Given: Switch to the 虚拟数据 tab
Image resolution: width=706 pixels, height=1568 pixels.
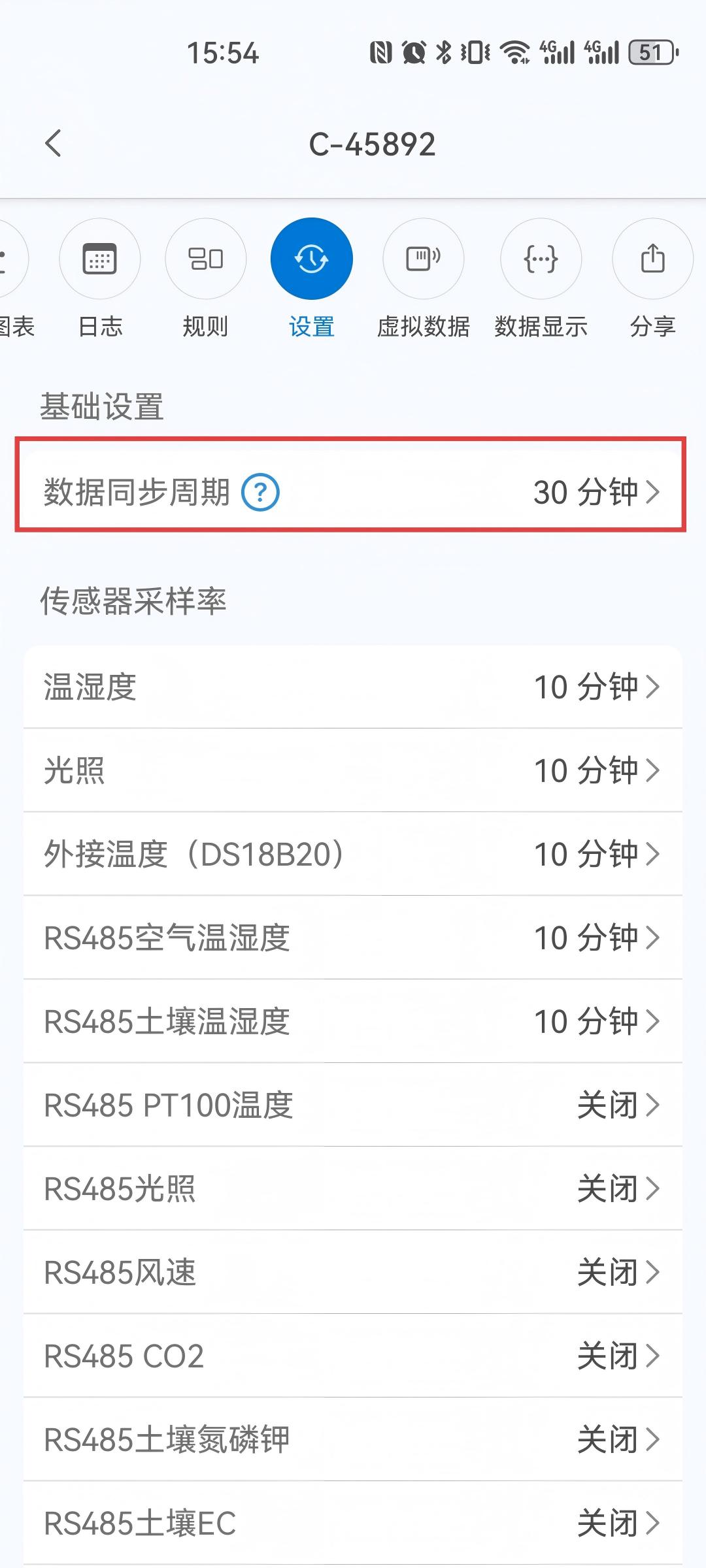Looking at the screenshot, I should [x=423, y=259].
